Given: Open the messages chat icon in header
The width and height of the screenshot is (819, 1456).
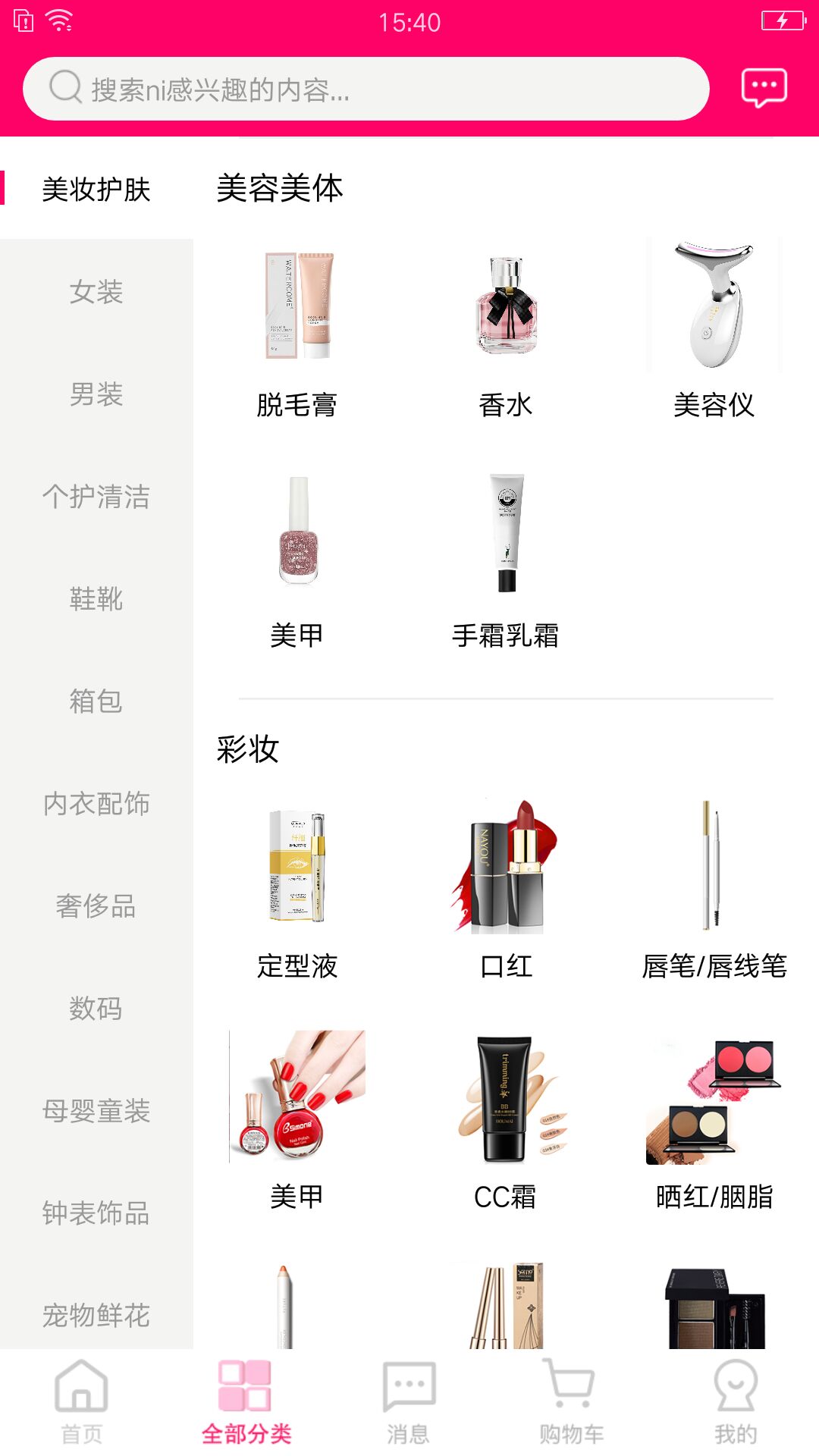Looking at the screenshot, I should 764,89.
